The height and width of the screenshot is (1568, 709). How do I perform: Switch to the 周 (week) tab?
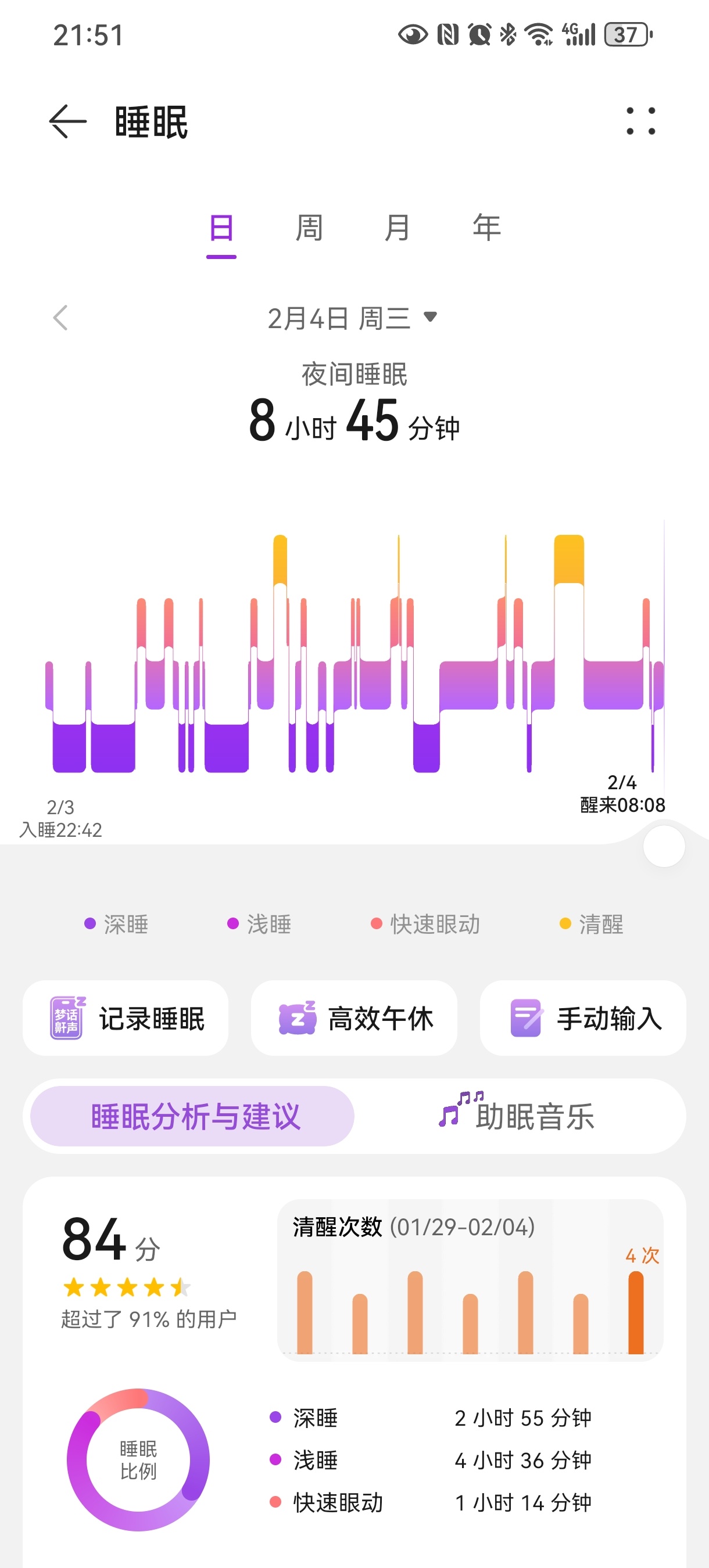[x=309, y=229]
